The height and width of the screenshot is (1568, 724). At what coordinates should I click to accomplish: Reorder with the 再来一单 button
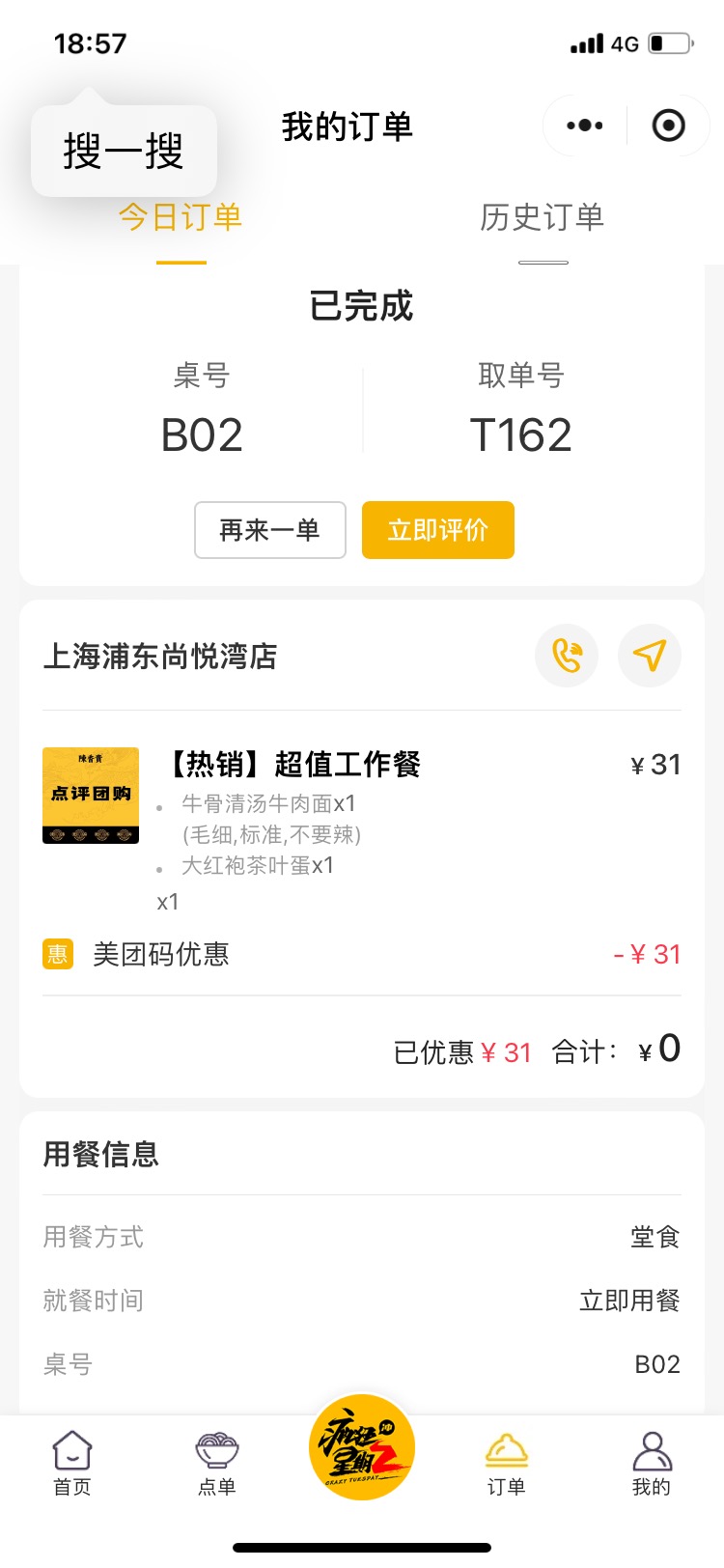click(x=270, y=530)
